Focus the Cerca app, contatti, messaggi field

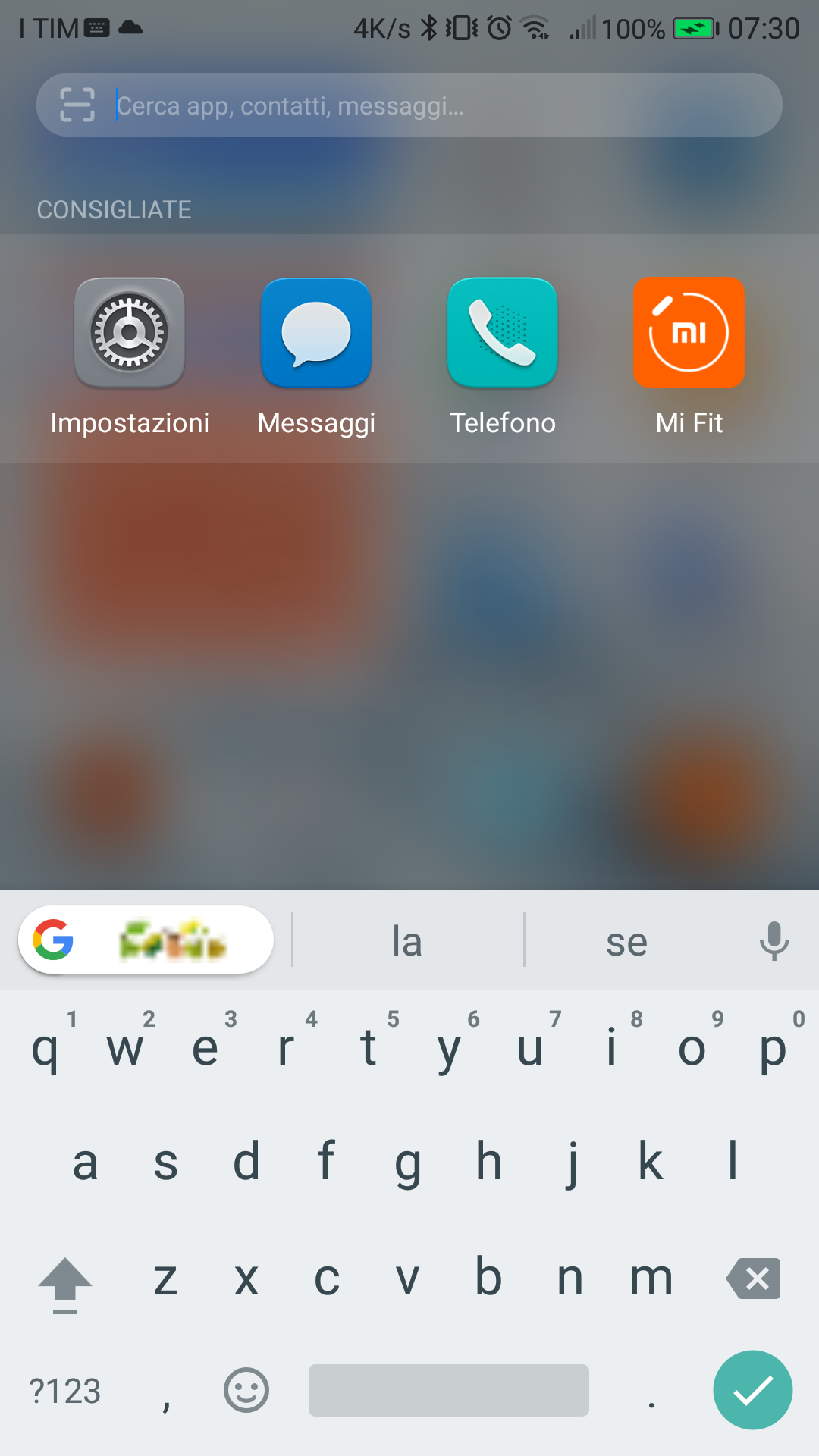409,105
